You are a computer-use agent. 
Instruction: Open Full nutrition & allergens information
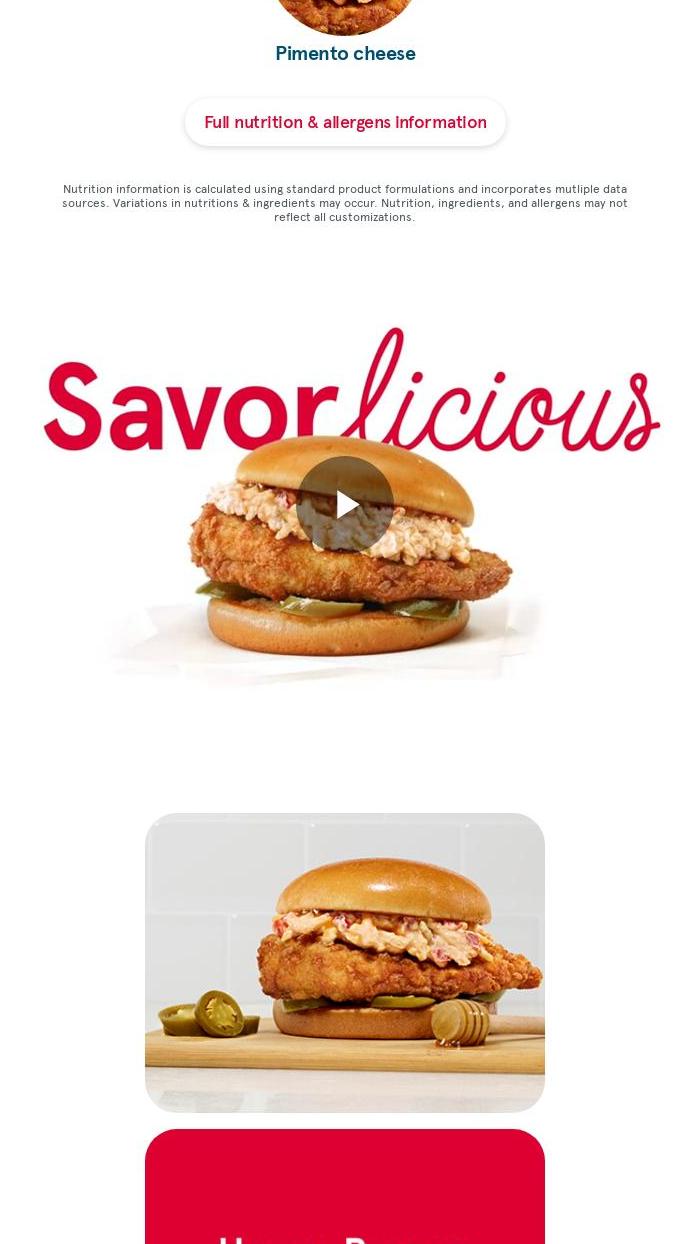[345, 122]
